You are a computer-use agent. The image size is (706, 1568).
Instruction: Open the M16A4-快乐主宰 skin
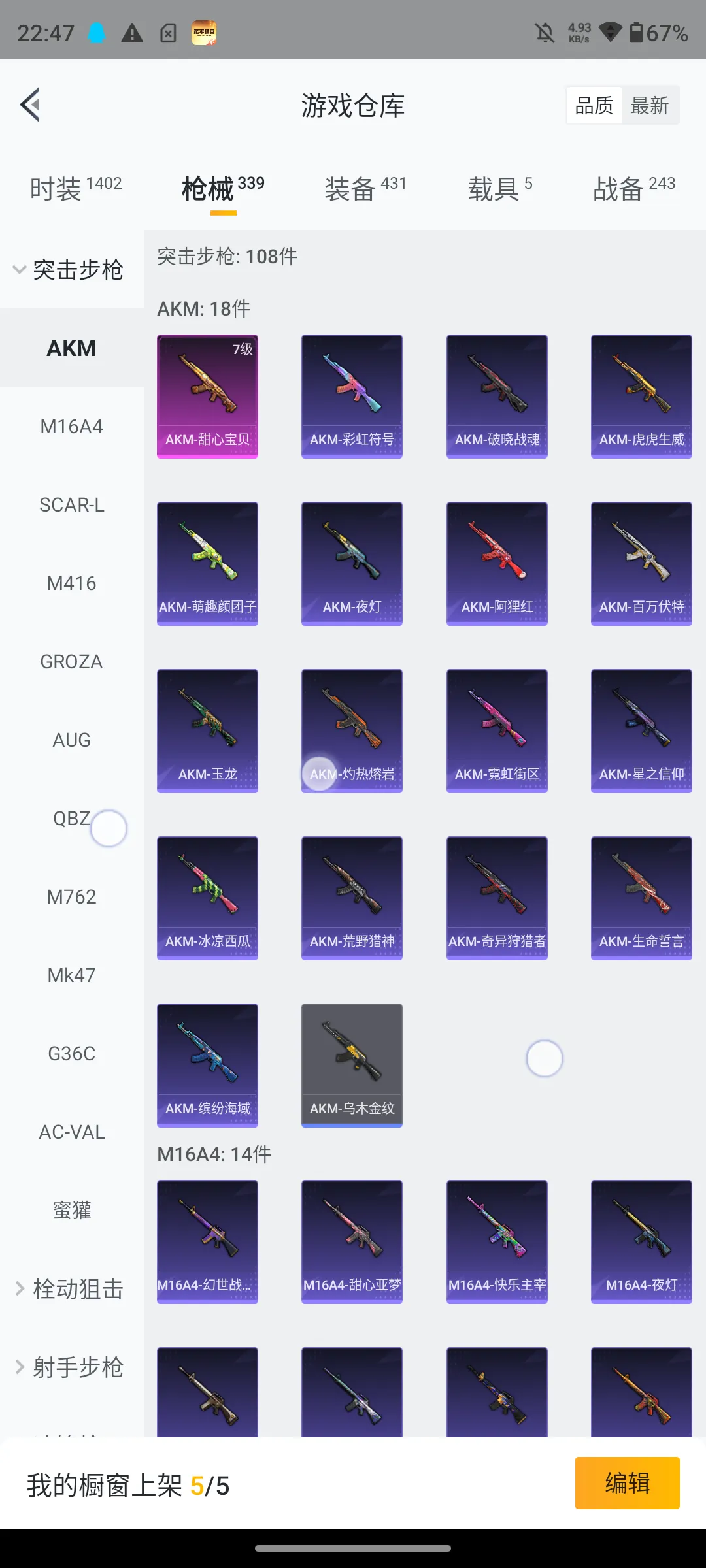(x=497, y=1242)
